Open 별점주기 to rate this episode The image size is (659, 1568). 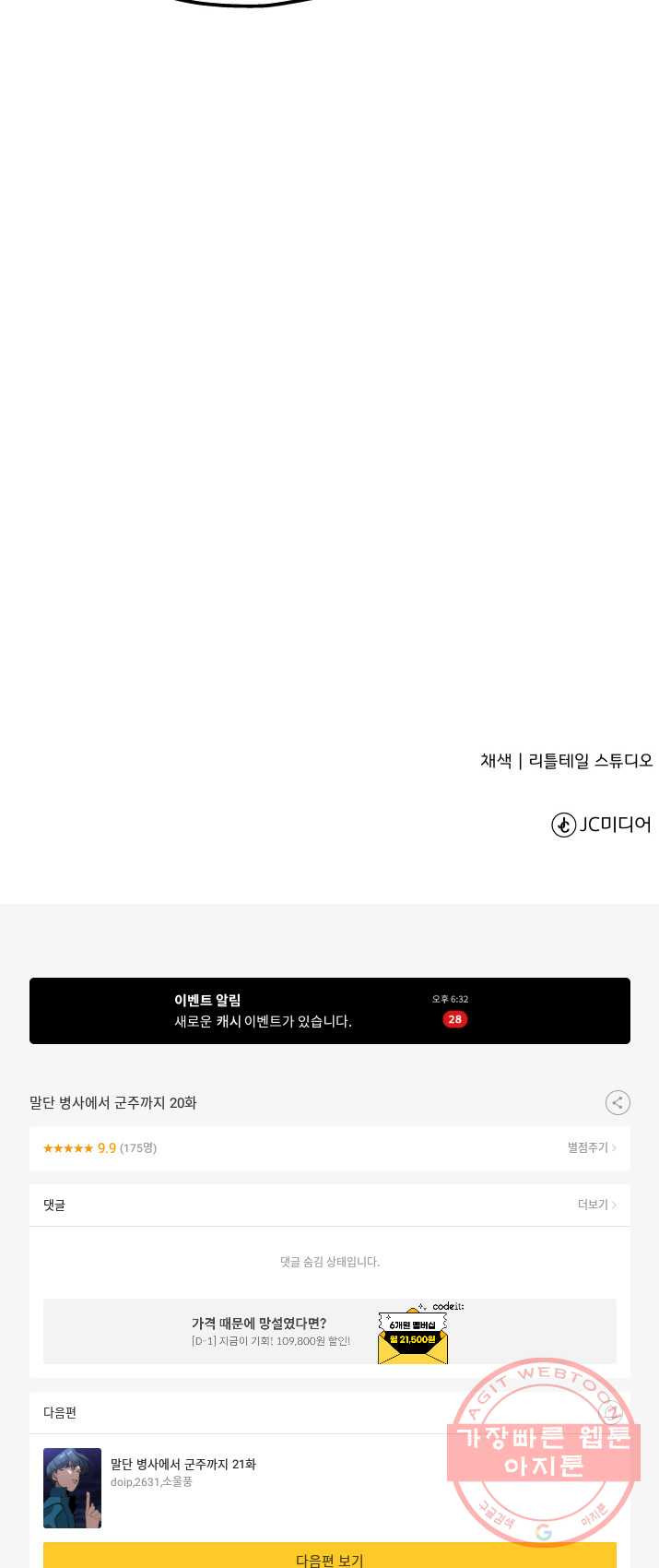click(591, 1147)
